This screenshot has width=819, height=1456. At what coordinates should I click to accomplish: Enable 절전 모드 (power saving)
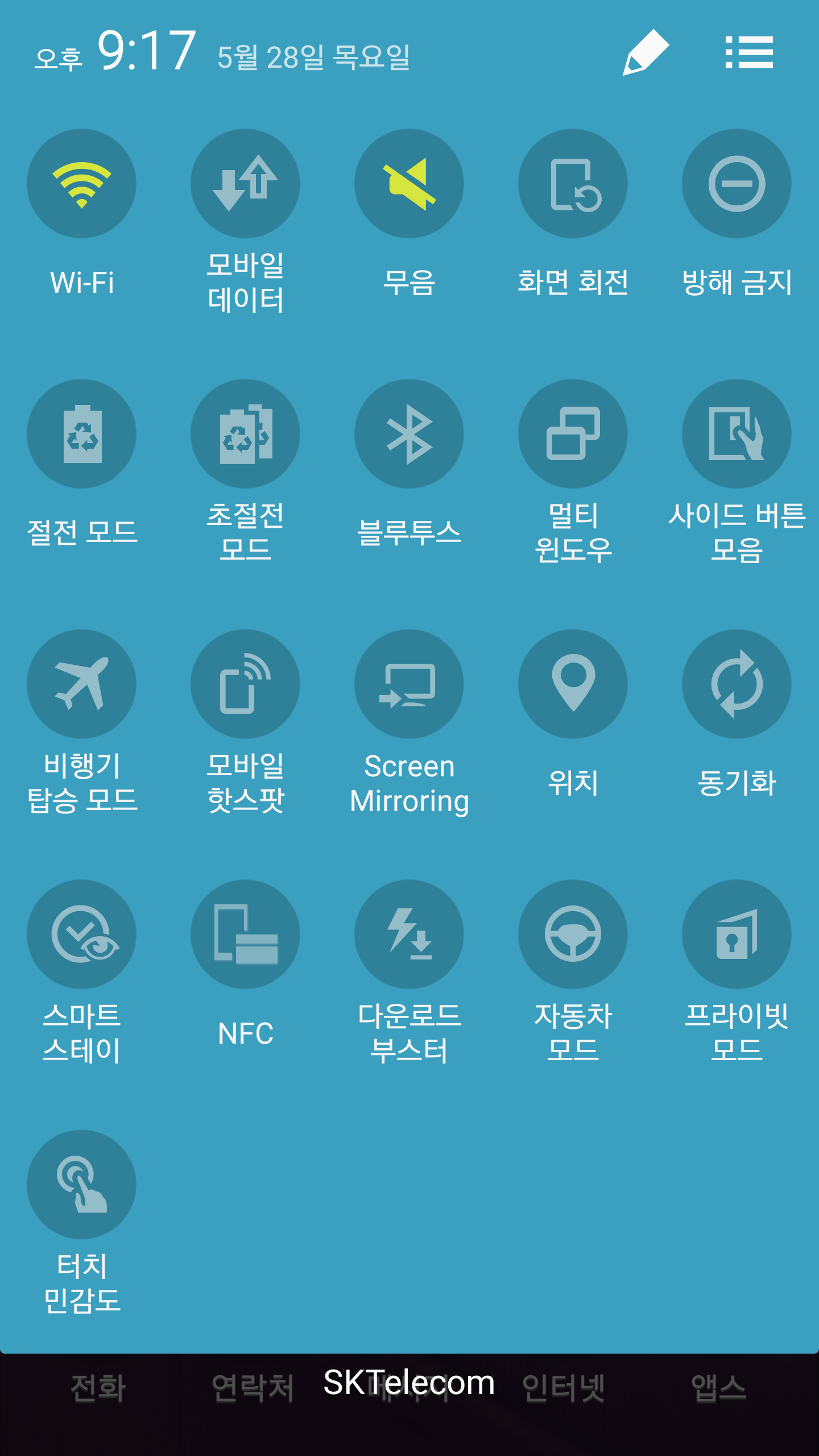[81, 433]
